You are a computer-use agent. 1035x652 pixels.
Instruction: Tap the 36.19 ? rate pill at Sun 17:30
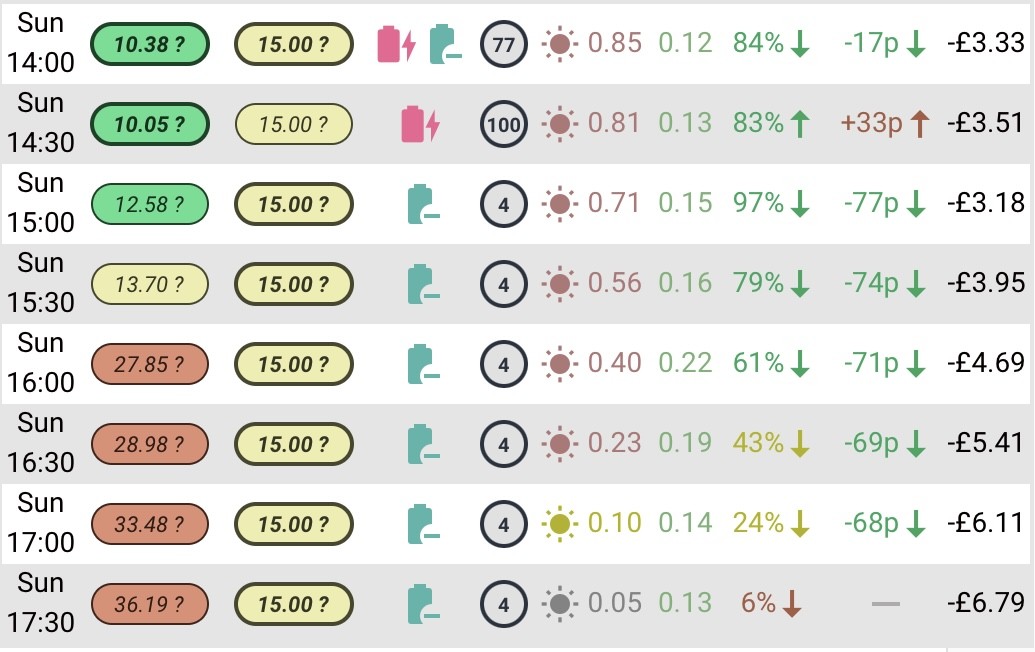point(150,604)
